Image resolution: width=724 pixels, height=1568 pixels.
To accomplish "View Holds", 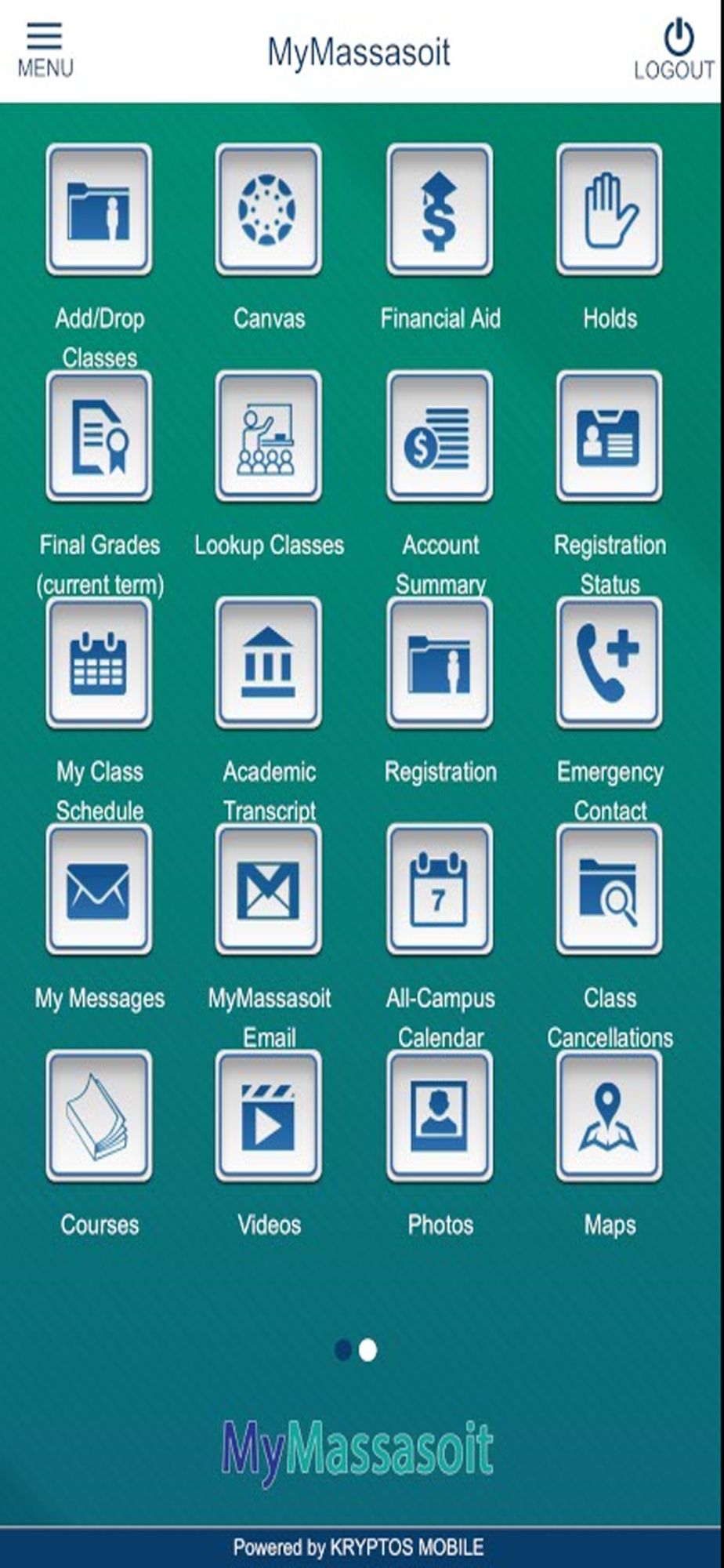I will [x=610, y=209].
